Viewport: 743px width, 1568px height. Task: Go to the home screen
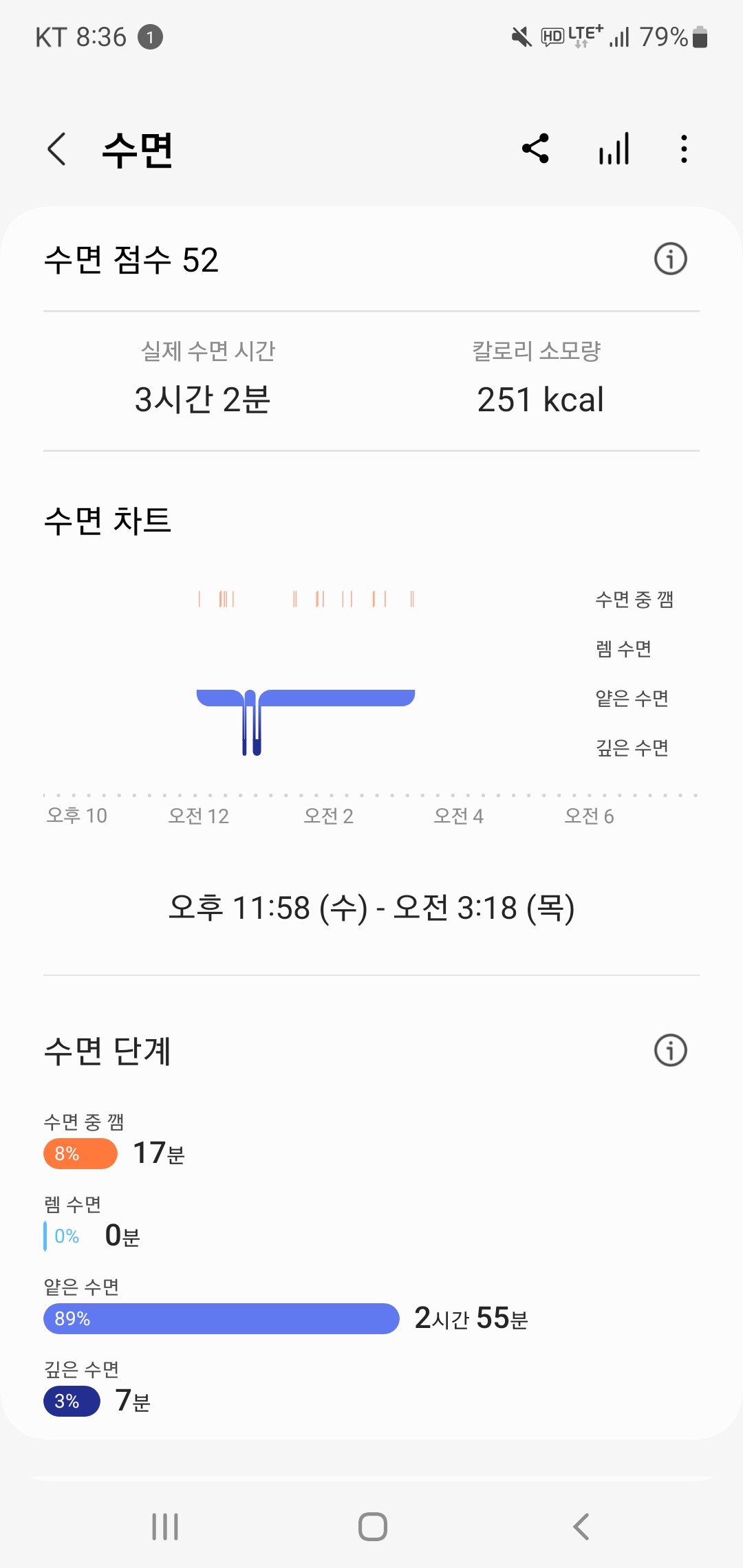coord(372,1527)
